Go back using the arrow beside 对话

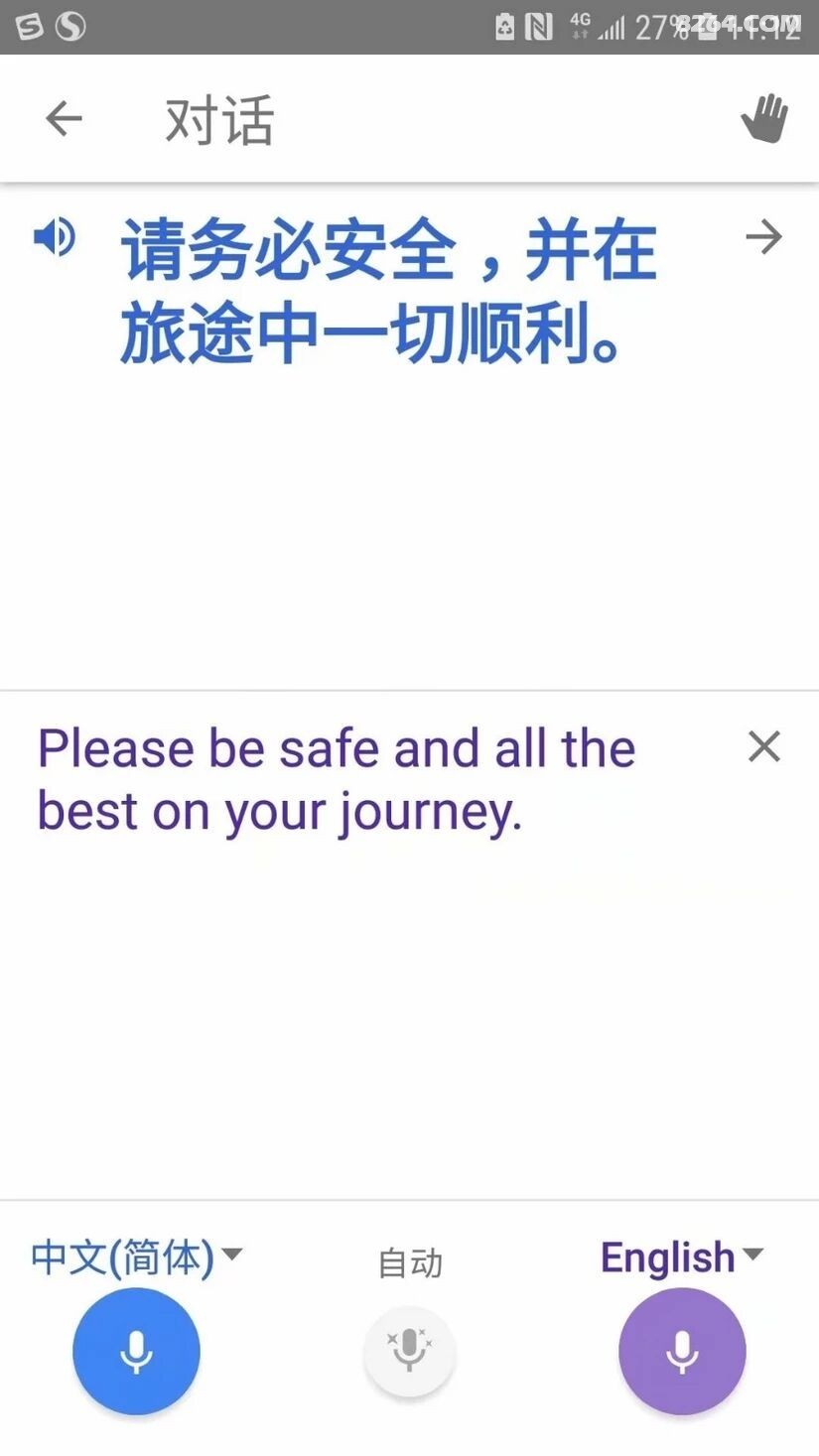64,119
